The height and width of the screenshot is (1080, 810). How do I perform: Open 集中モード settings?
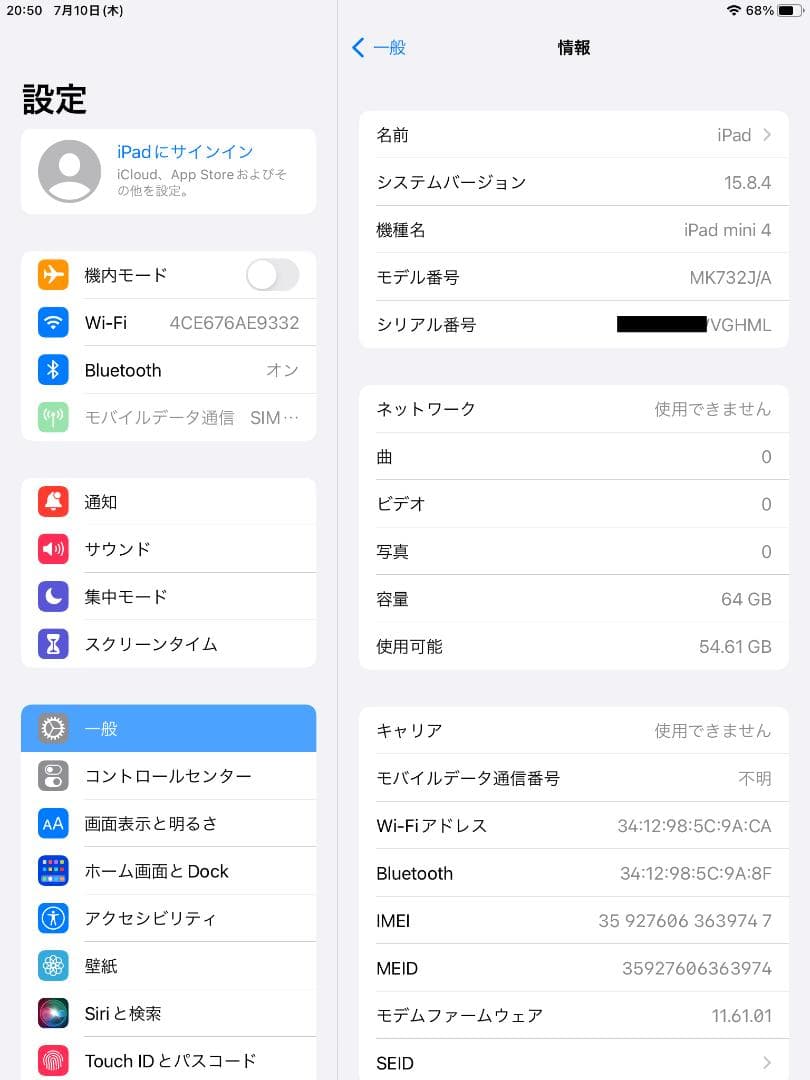[x=168, y=597]
